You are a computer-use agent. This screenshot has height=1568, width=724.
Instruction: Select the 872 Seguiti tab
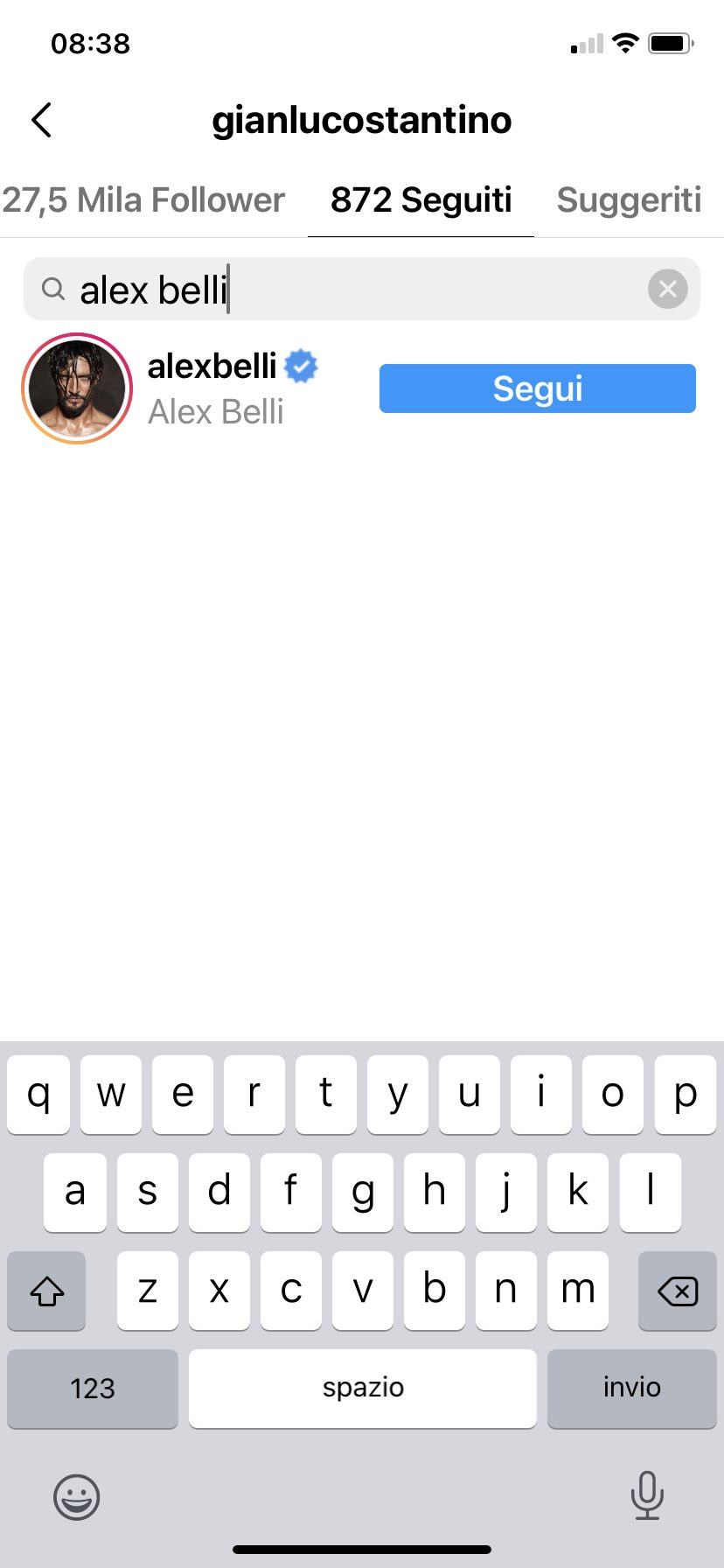421,200
